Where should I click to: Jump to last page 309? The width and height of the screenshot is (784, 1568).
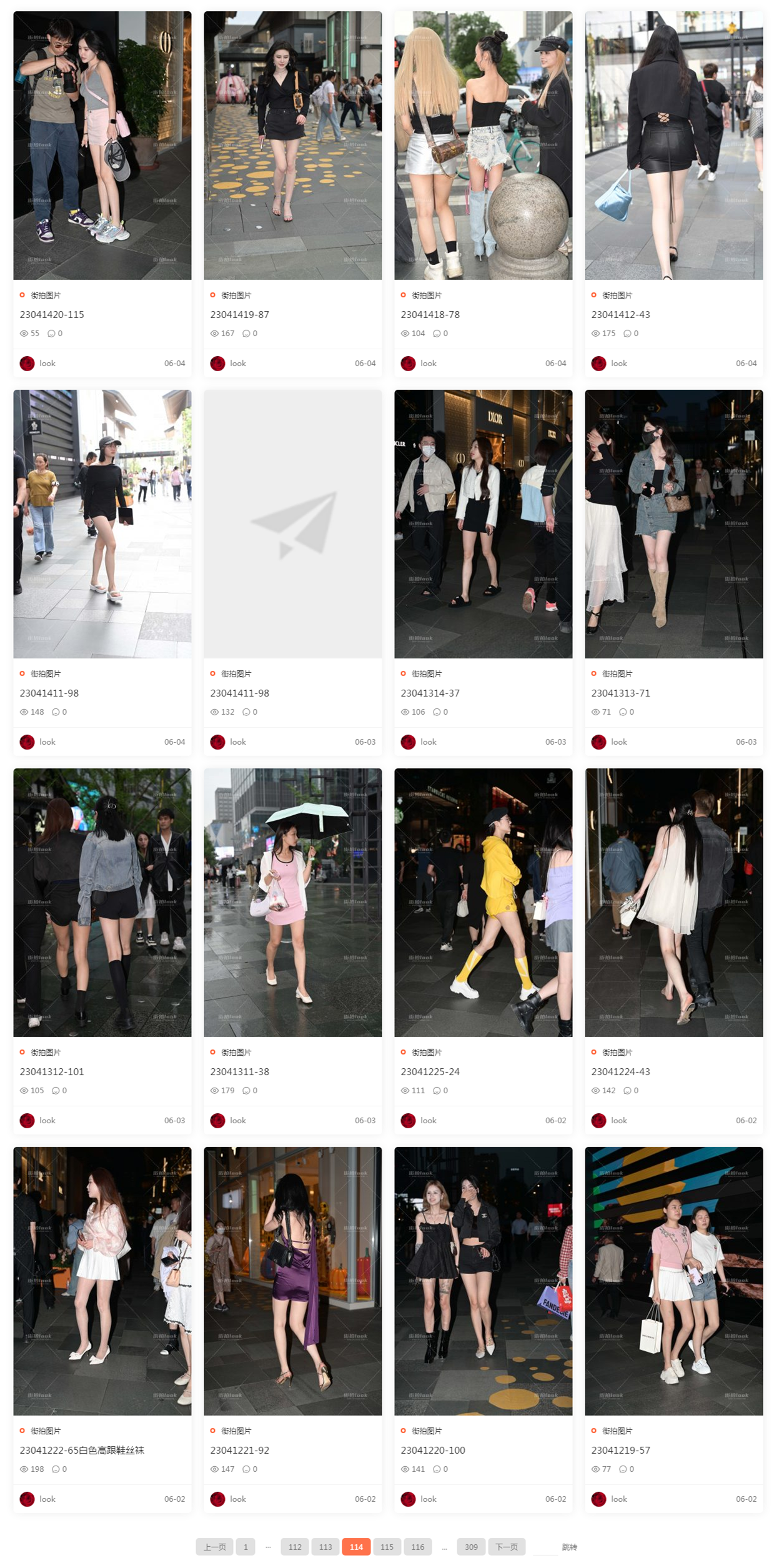click(x=471, y=1547)
